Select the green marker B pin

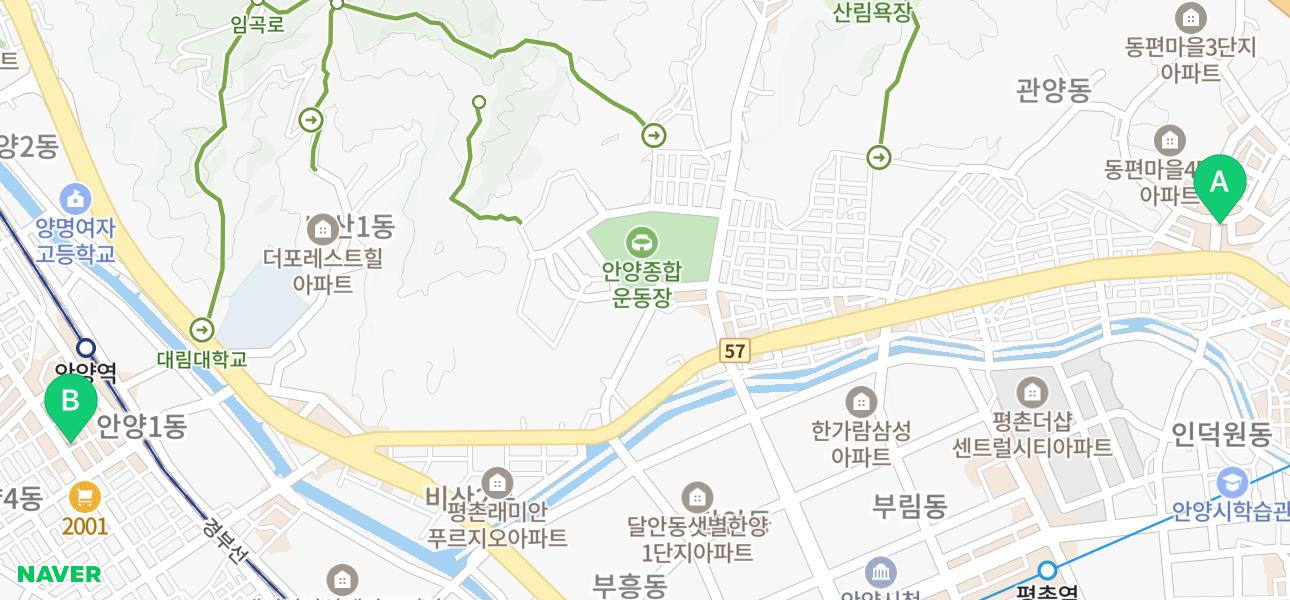[70, 404]
